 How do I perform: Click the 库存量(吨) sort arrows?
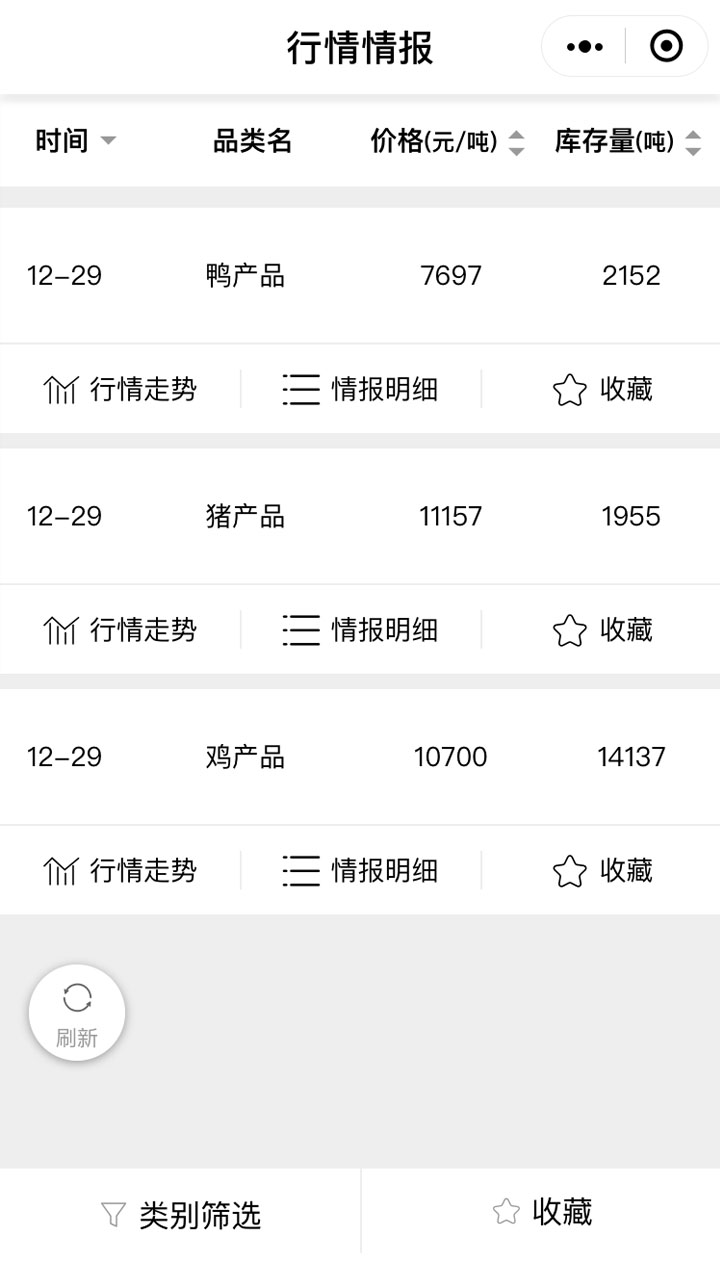691,143
